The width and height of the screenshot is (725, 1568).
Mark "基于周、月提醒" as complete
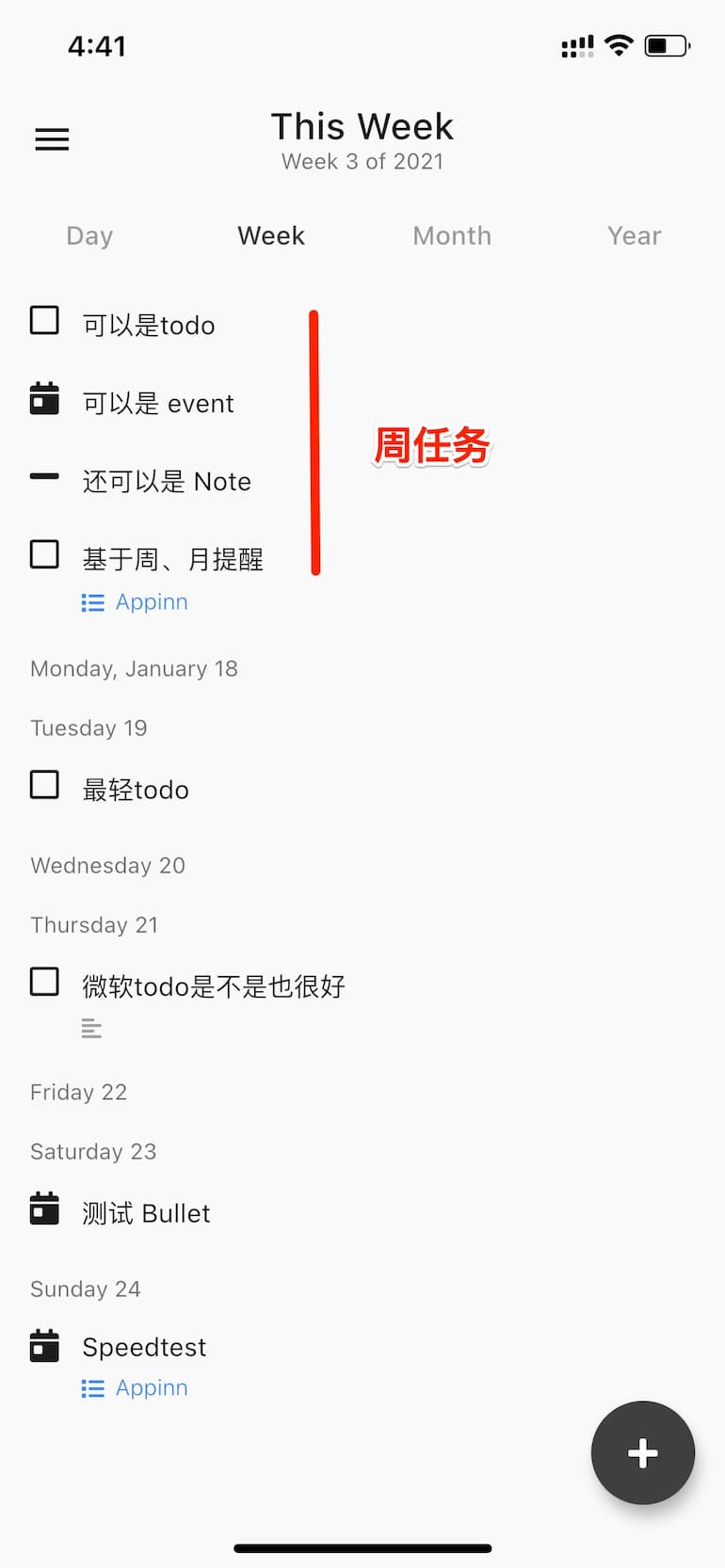tap(44, 554)
